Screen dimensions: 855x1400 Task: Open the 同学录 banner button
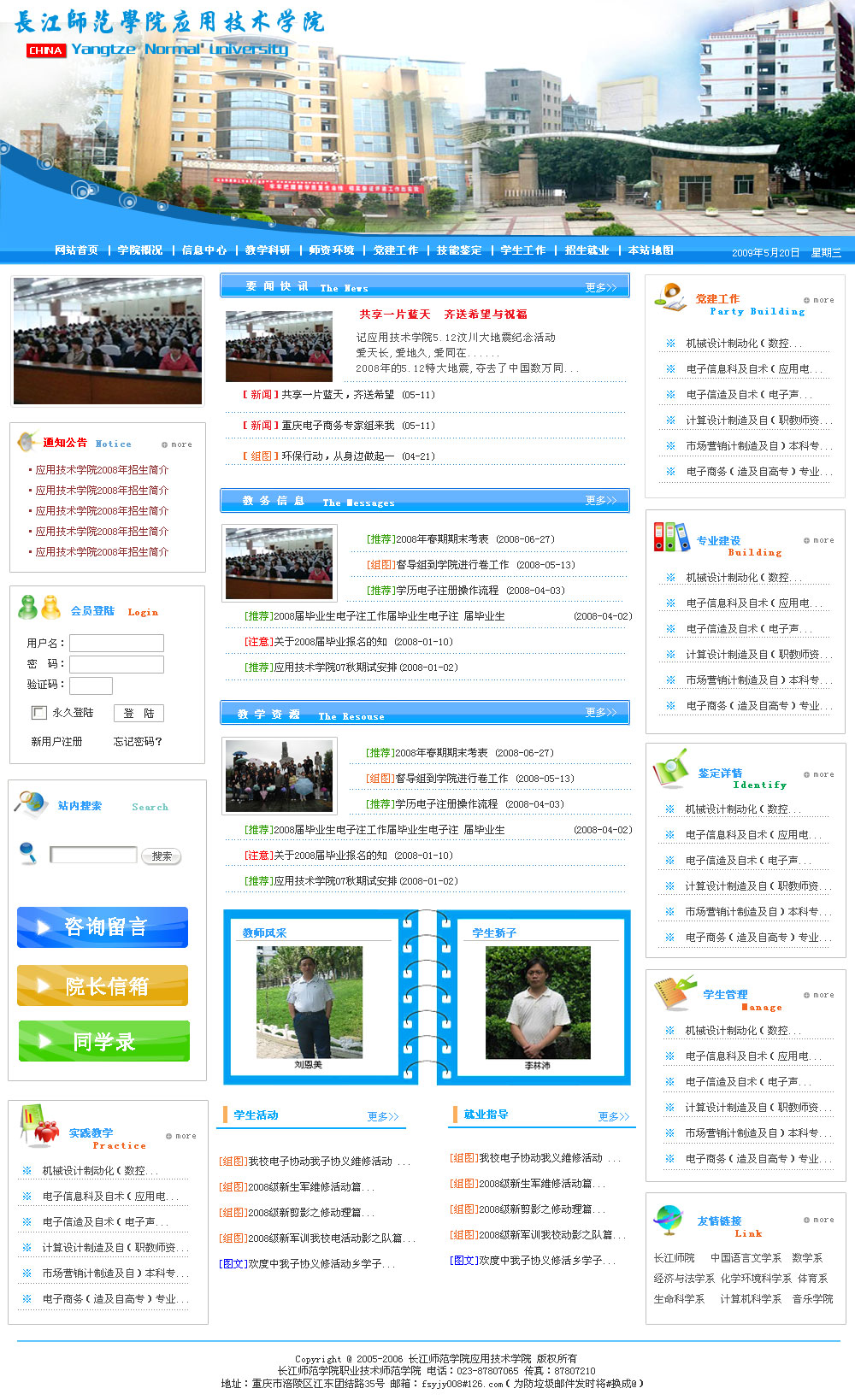click(x=103, y=1041)
